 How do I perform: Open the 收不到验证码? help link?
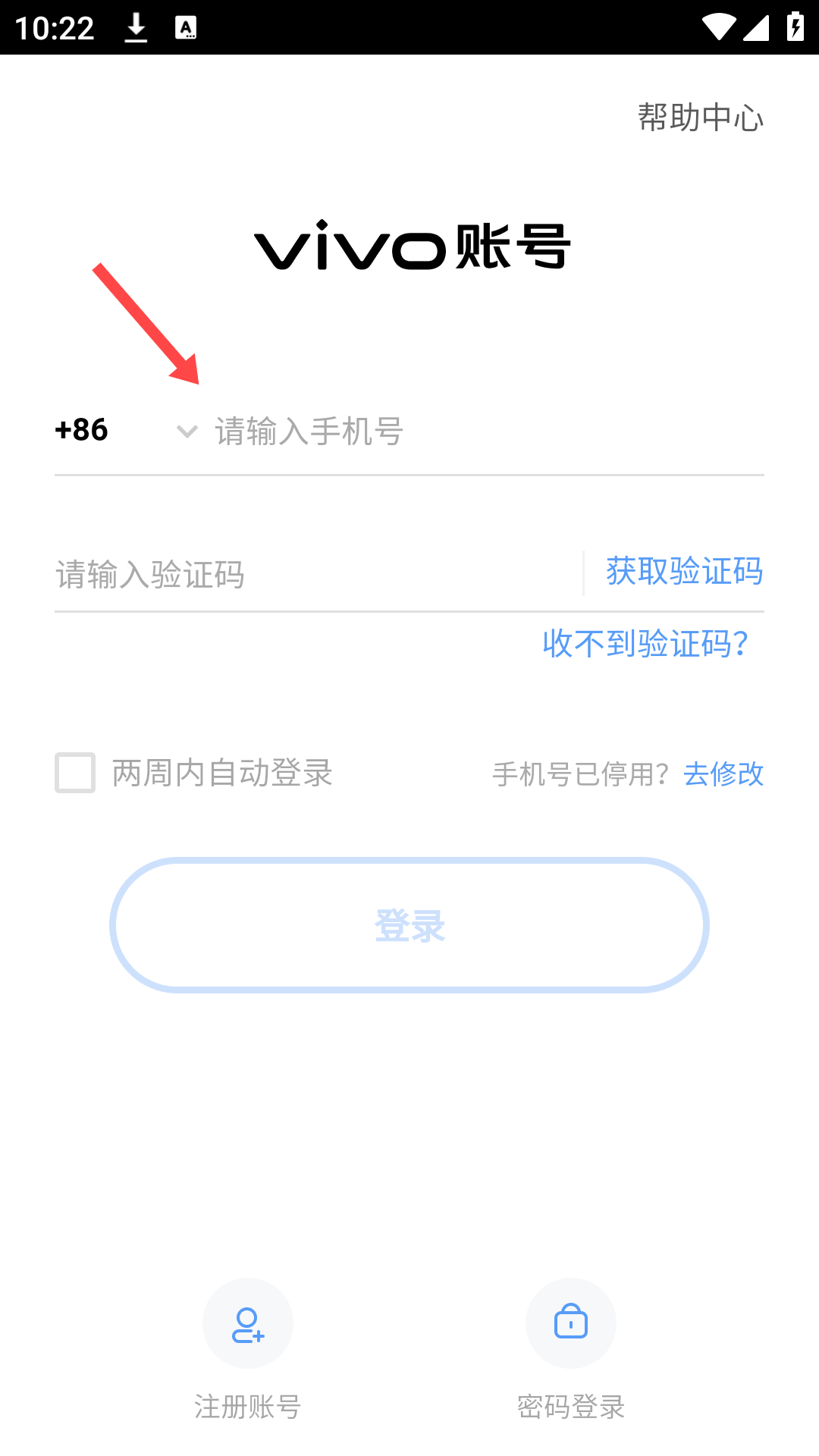646,644
